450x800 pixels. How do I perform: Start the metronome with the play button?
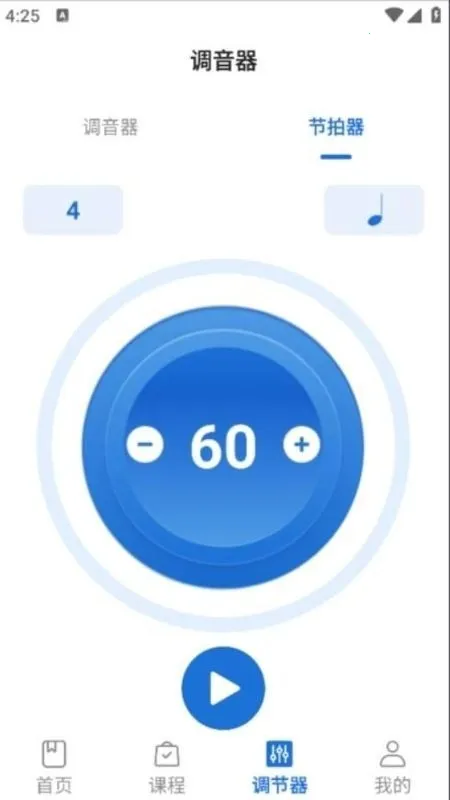(x=223, y=688)
